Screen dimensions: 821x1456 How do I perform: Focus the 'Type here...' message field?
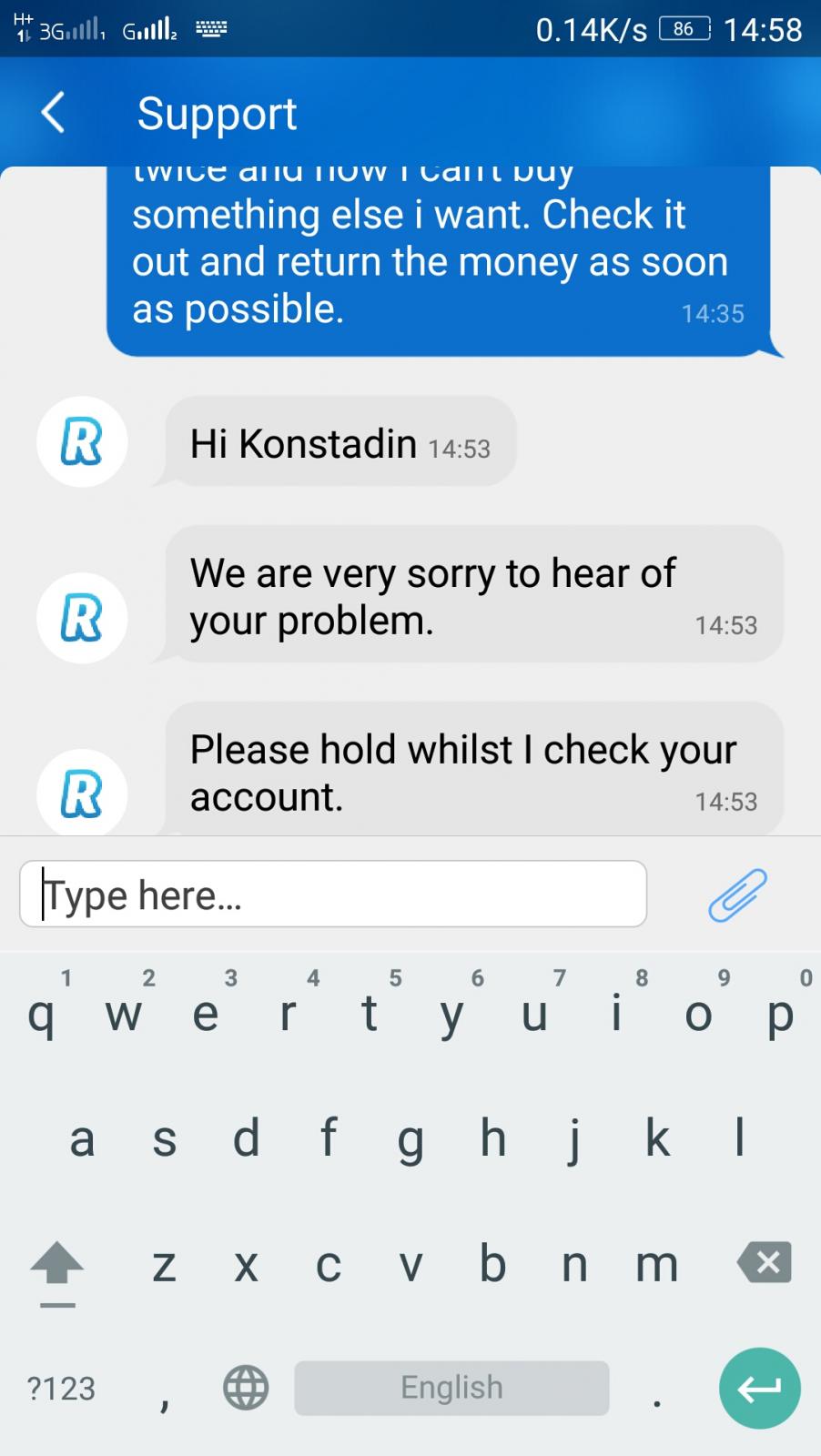pyautogui.click(x=333, y=895)
